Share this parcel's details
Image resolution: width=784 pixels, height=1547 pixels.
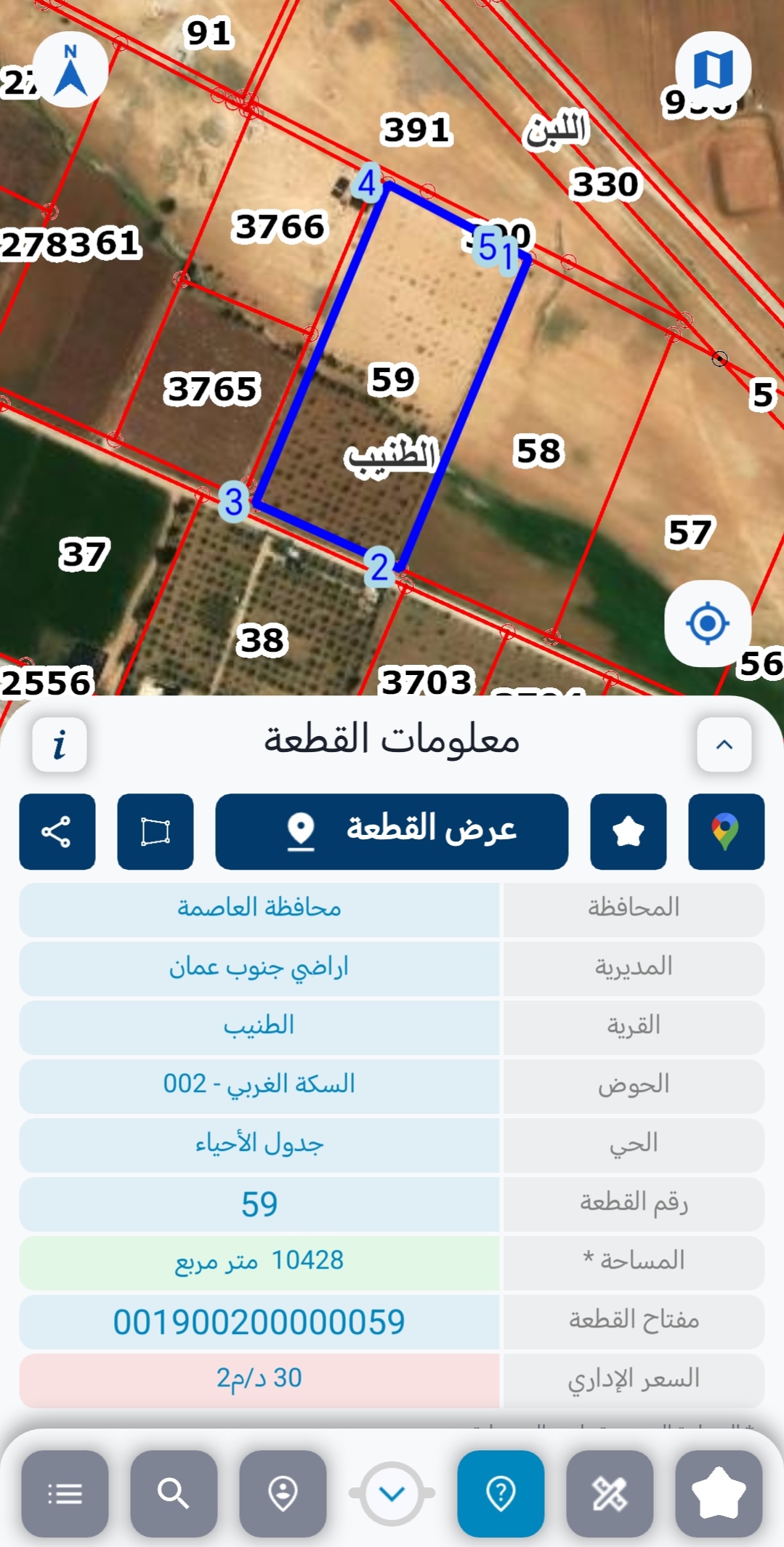click(57, 831)
